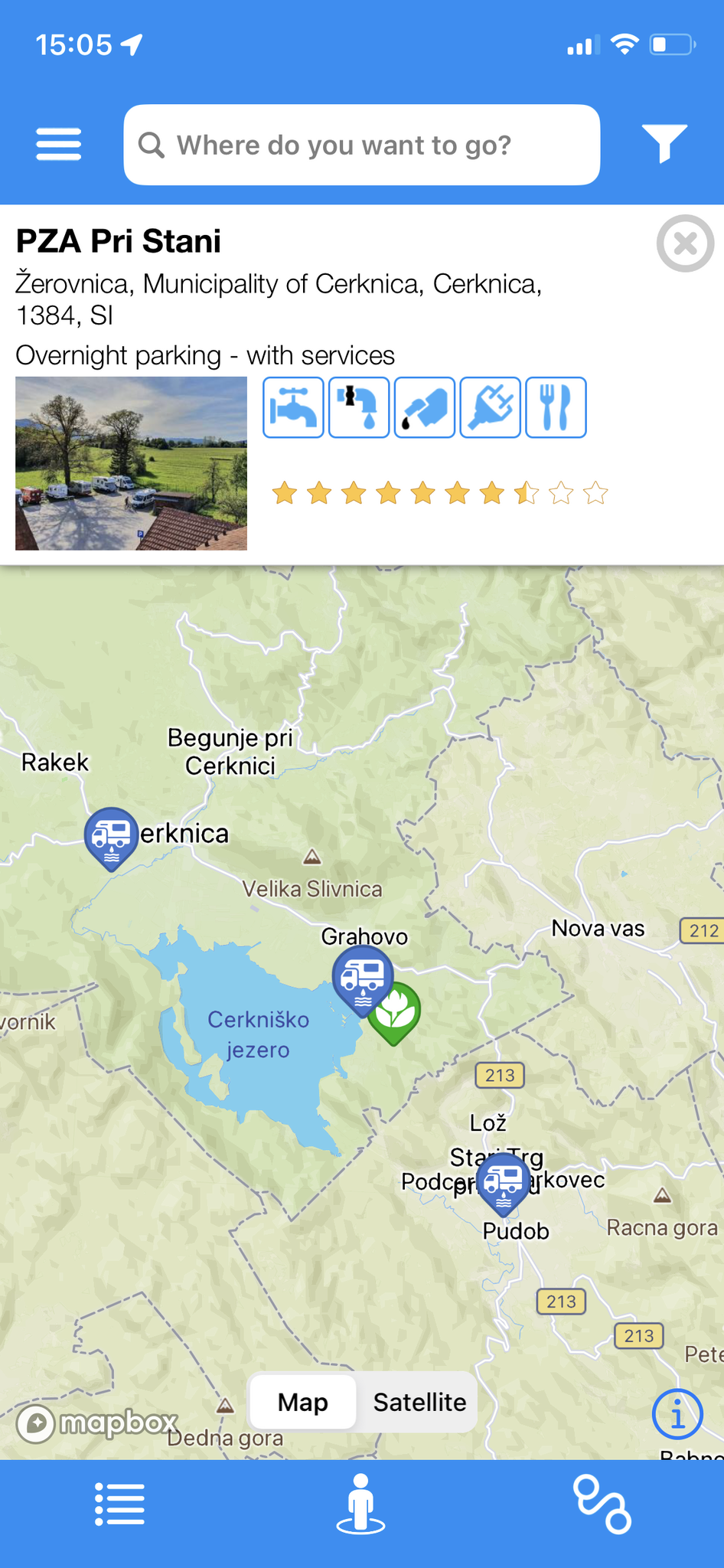This screenshot has height=1568, width=724.
Task: Open the filter options
Action: pyautogui.click(x=664, y=143)
